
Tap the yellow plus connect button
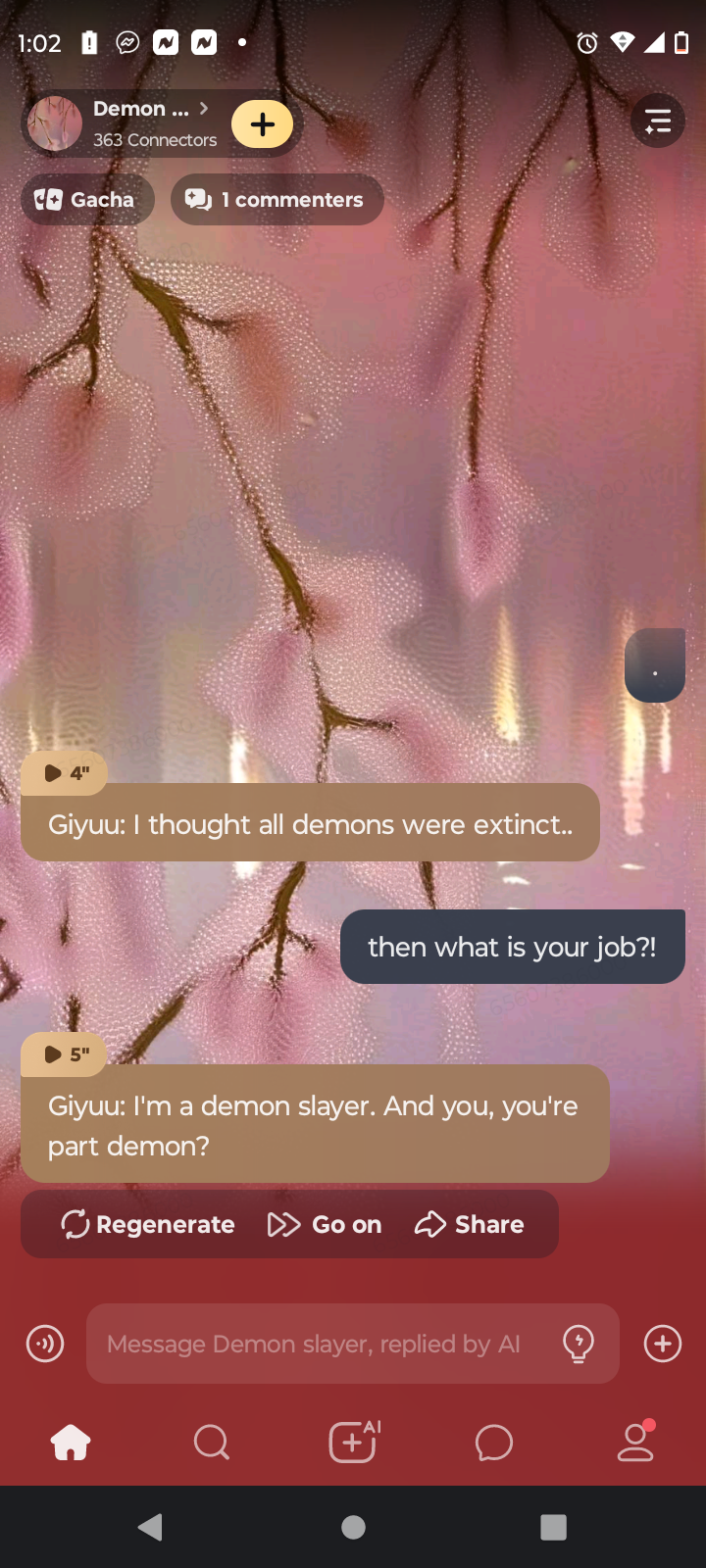(x=262, y=124)
